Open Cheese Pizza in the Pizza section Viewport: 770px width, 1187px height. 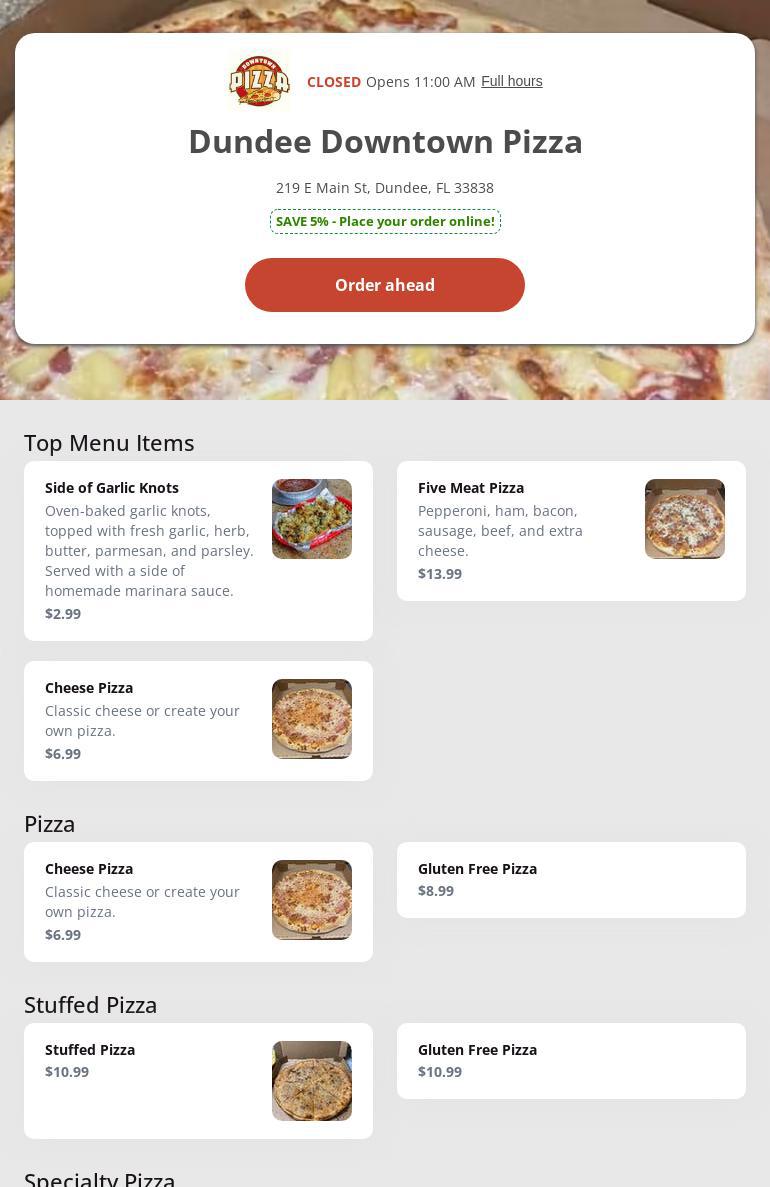click(198, 901)
